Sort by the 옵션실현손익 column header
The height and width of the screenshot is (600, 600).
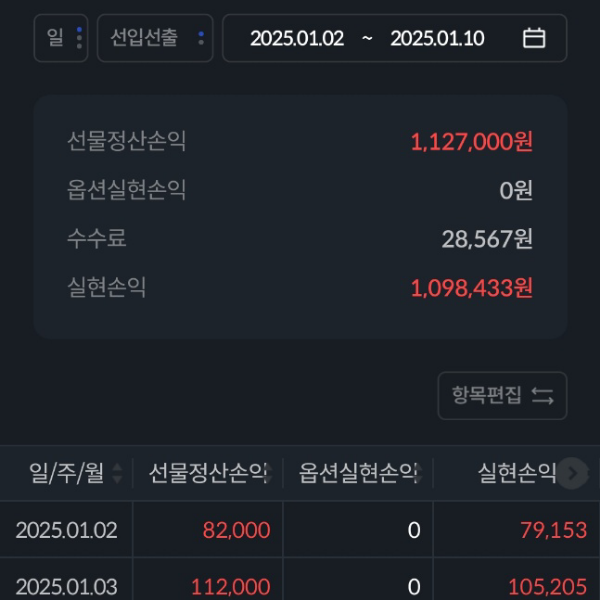coord(358,473)
